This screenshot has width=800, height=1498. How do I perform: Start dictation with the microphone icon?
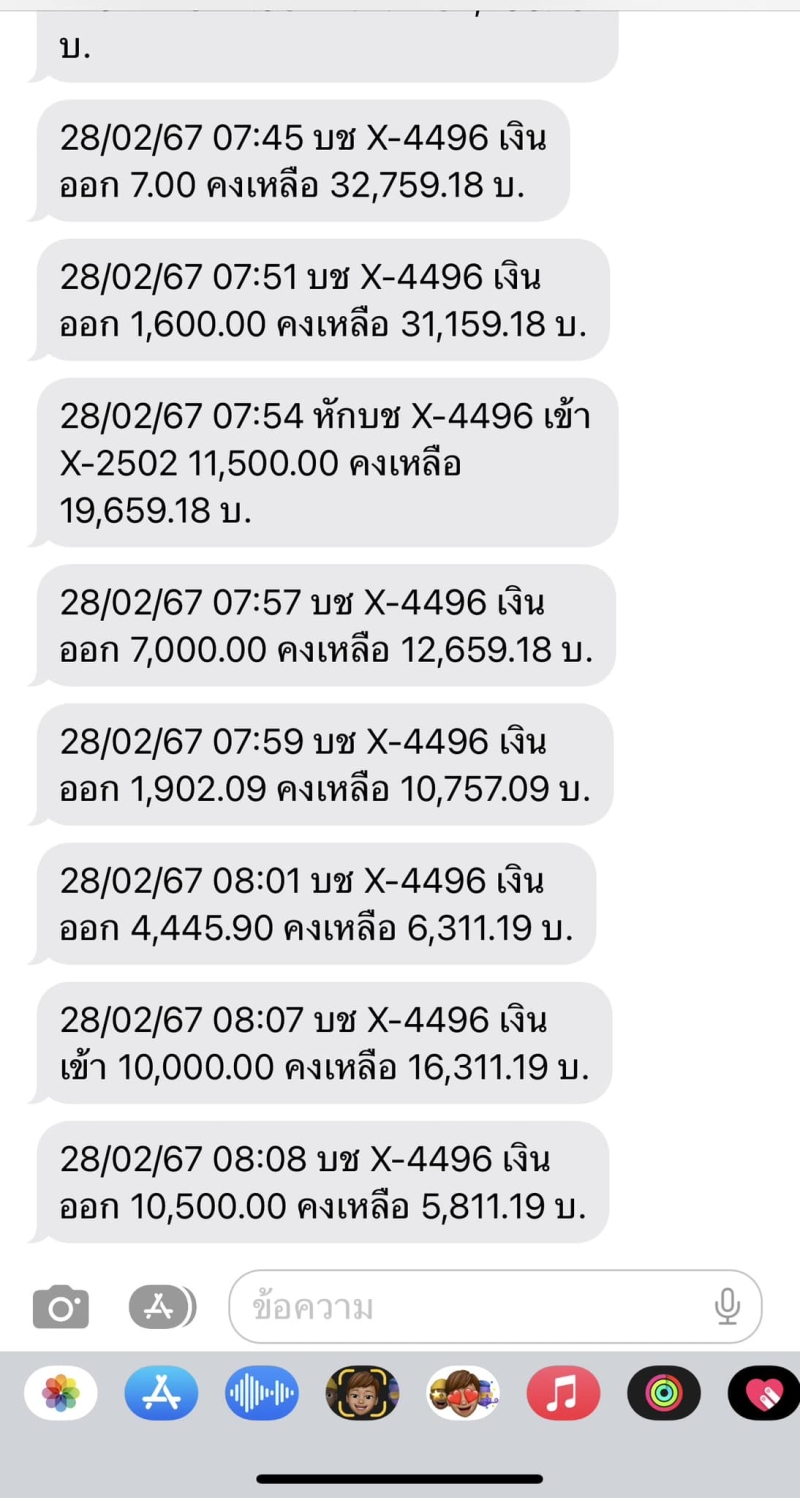click(x=728, y=1307)
